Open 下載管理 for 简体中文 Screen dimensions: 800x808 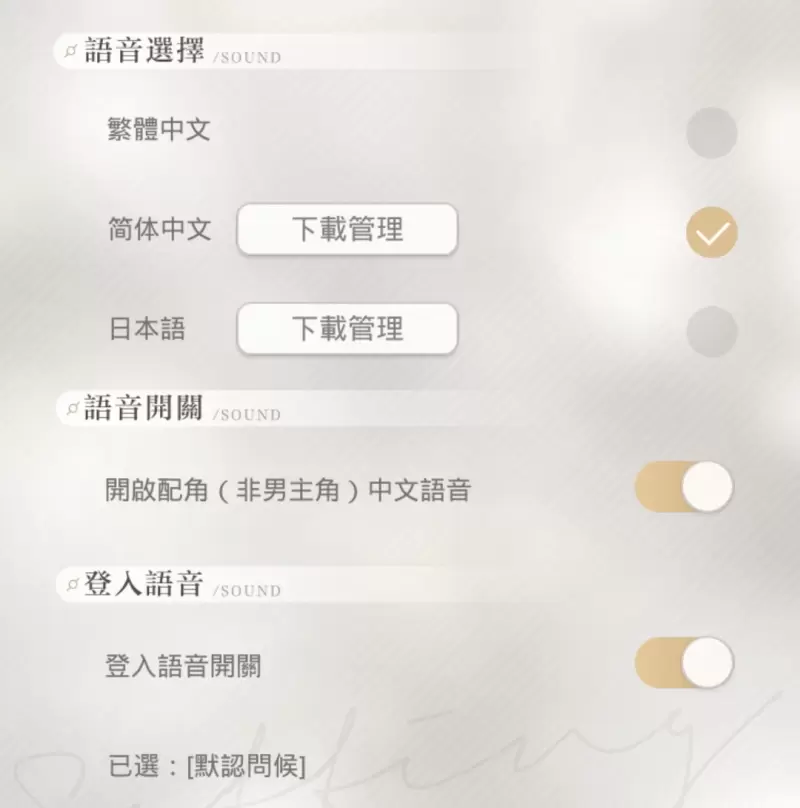point(347,230)
